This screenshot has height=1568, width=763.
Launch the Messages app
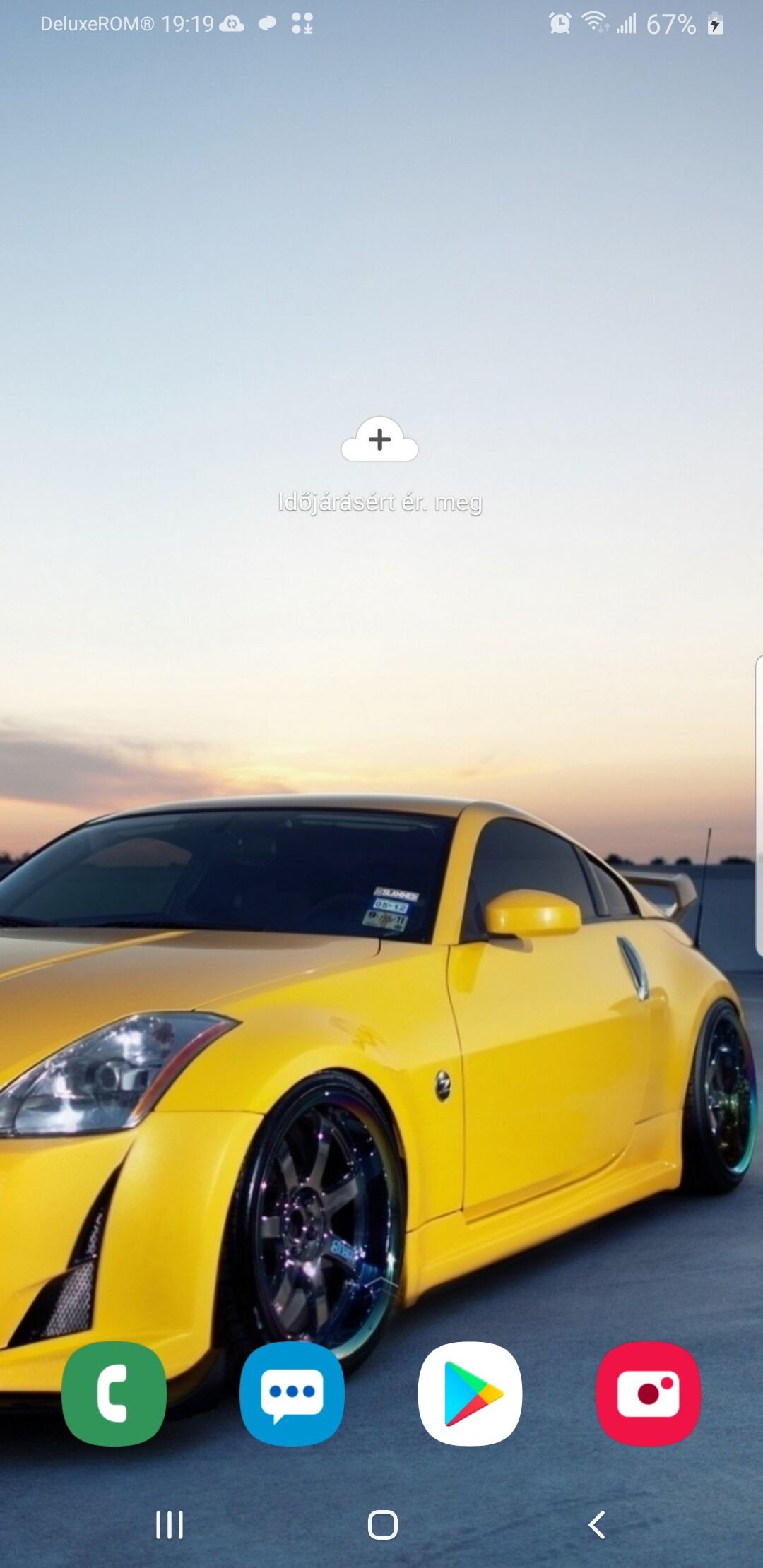click(292, 1393)
